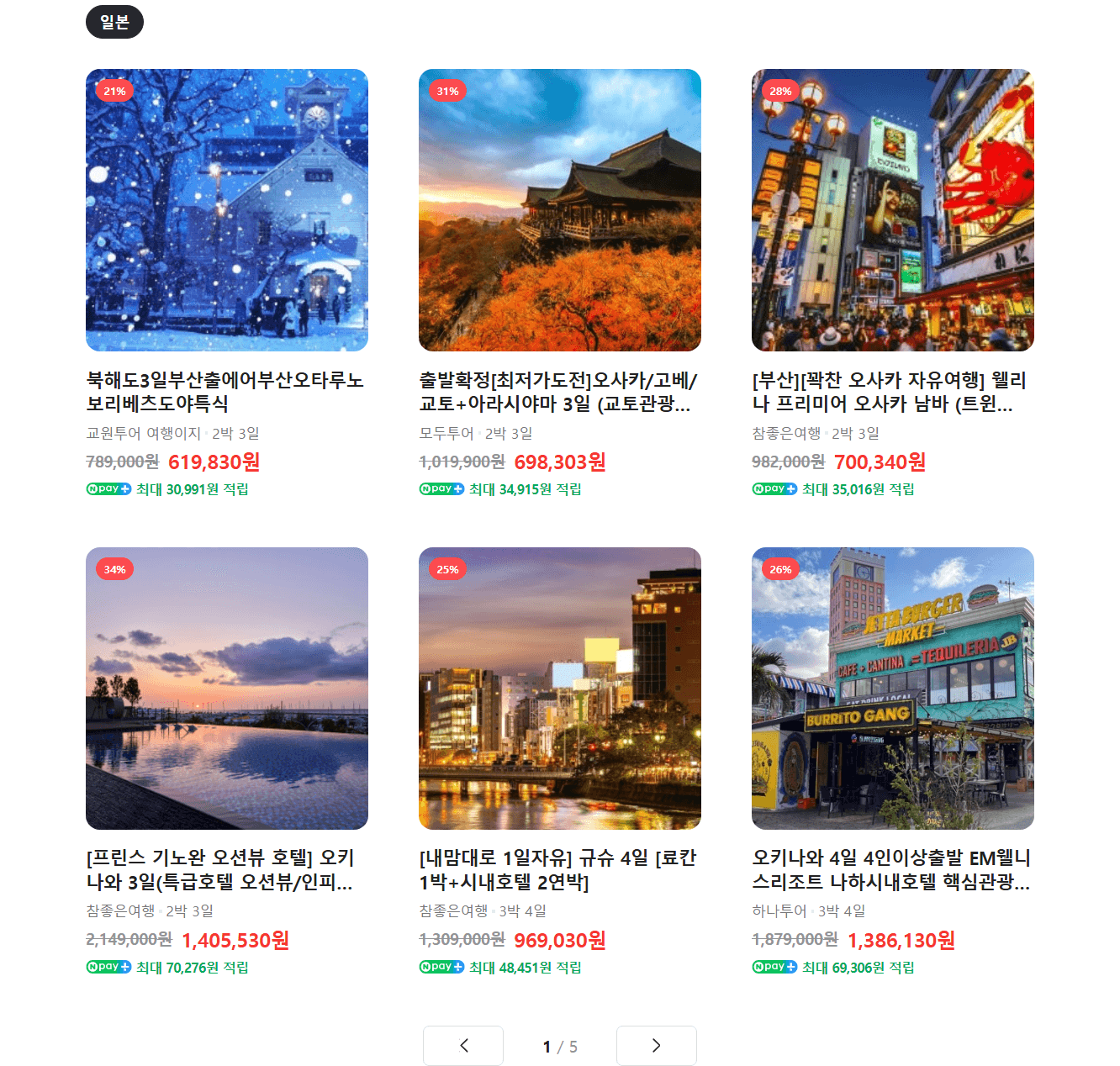1120x1066 pixels.
Task: View the 오사카/고베/교토+아라시야마 3일 tour
Action: coord(559,210)
